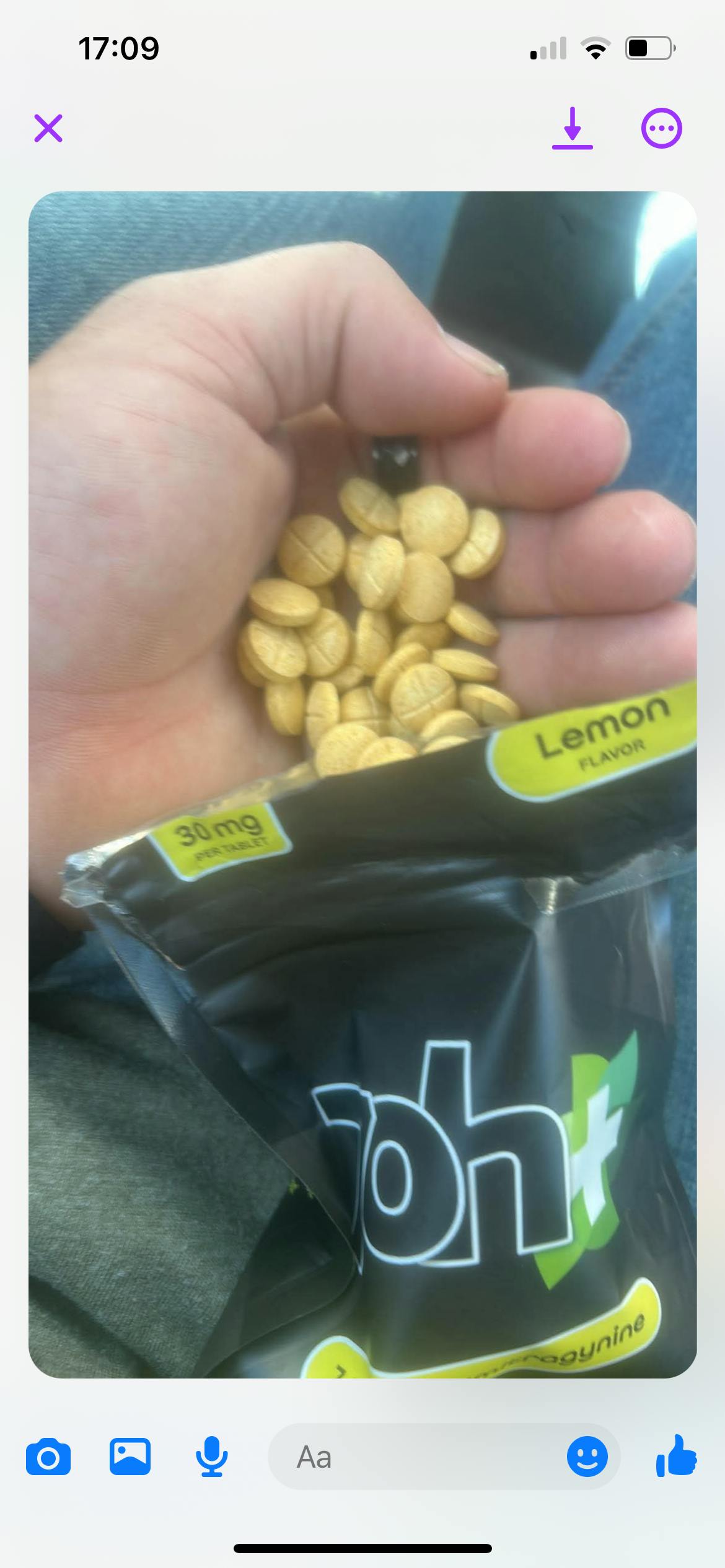Viewport: 725px width, 1568px height.
Task: Open the camera to reply
Action: (x=48, y=1457)
